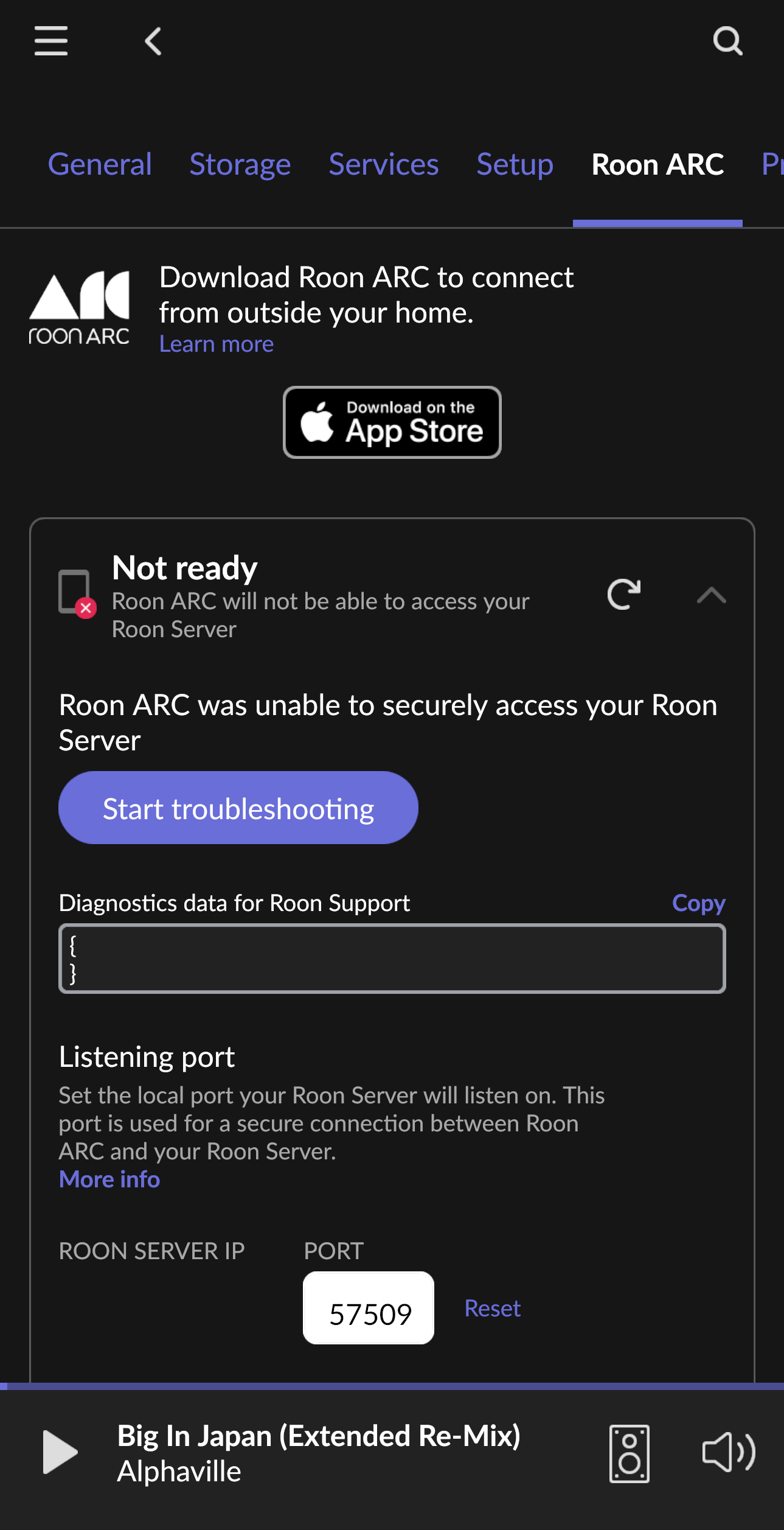Open the volume control
The height and width of the screenshot is (1530, 784).
(729, 1452)
